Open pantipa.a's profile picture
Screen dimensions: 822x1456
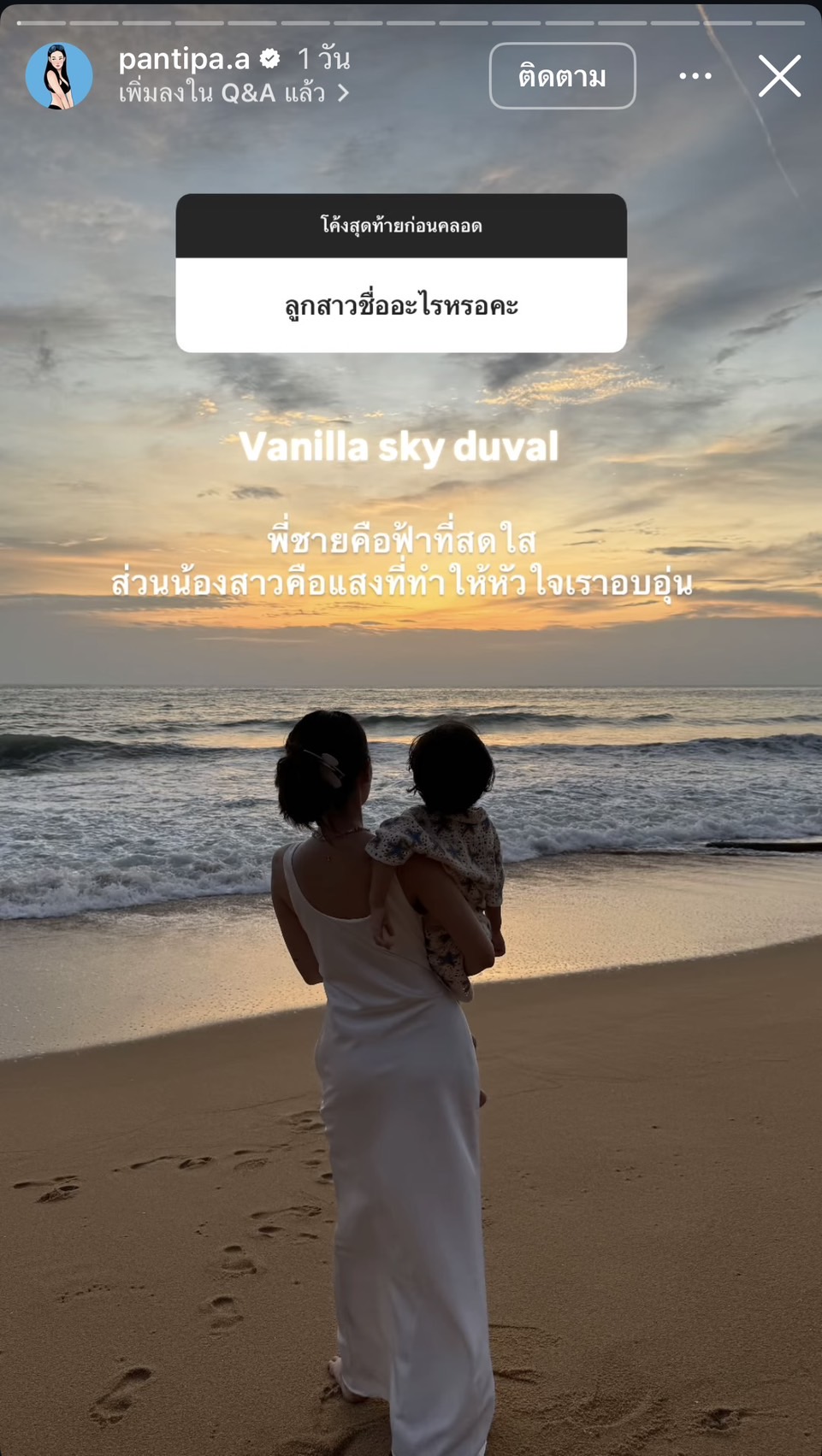click(x=58, y=76)
